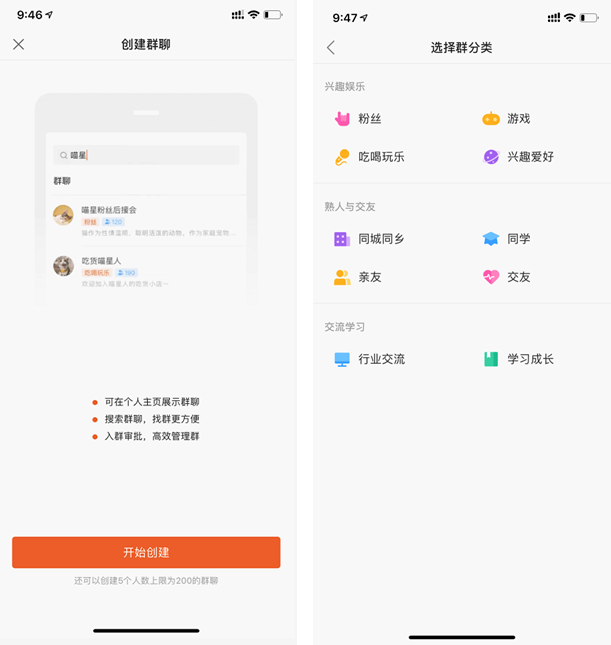This screenshot has height=645, width=611.
Task: Tap the 开始创建 button
Action: tap(146, 552)
